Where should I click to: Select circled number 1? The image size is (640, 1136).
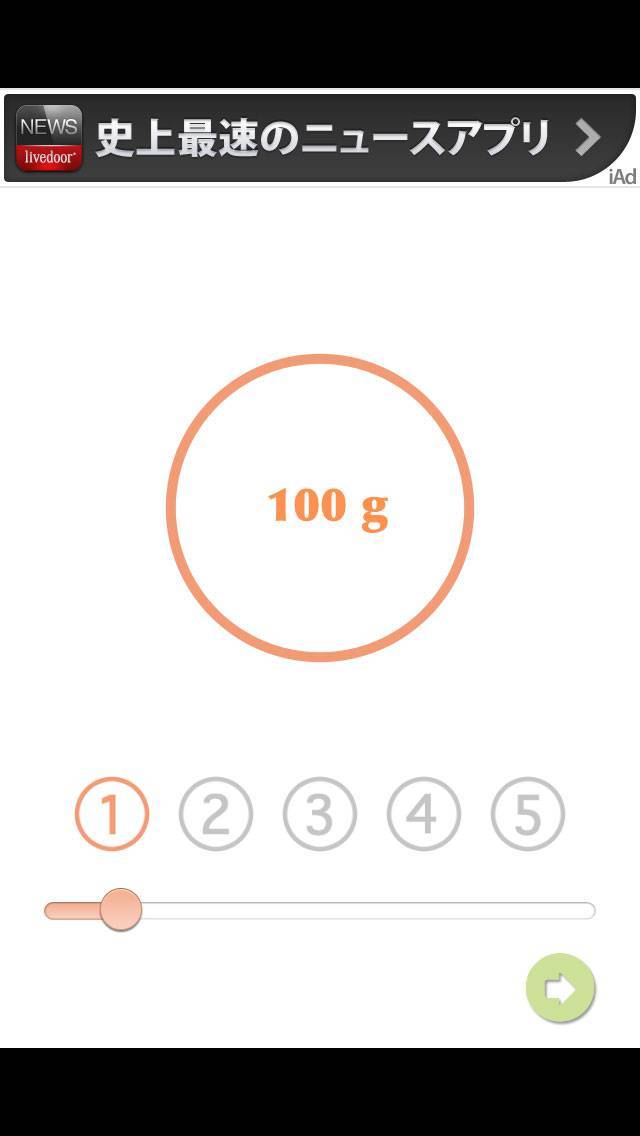point(112,814)
